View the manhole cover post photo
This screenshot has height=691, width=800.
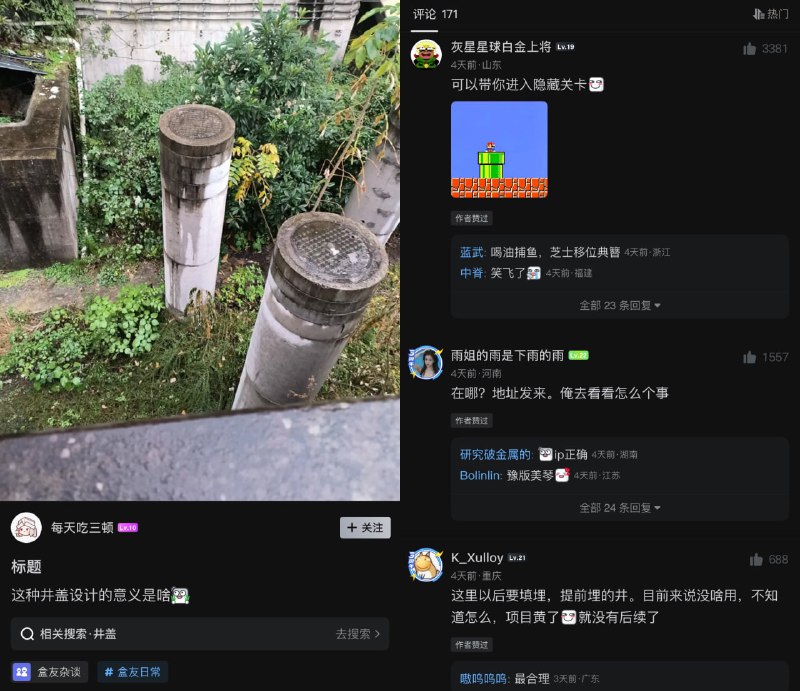click(x=200, y=250)
